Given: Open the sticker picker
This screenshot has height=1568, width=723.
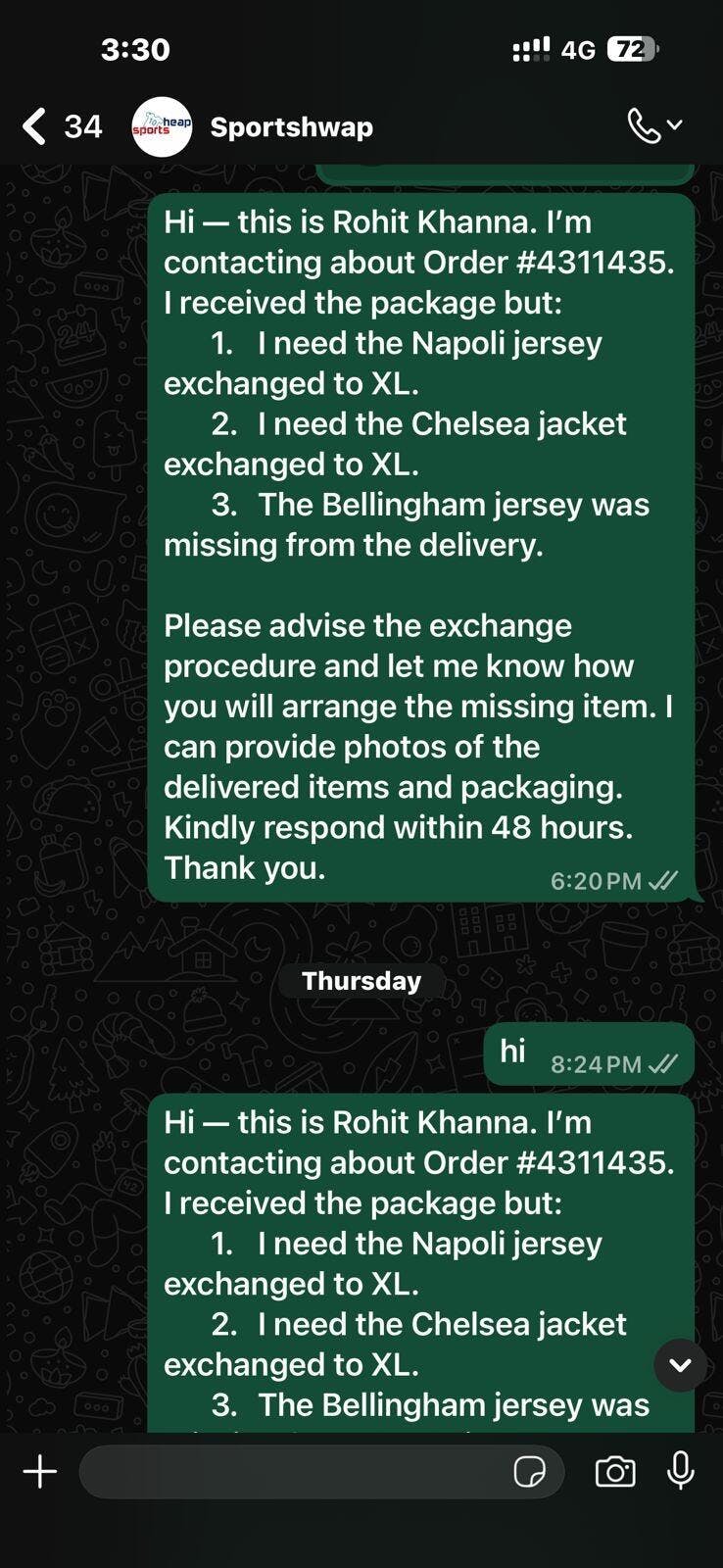Looking at the screenshot, I should pyautogui.click(x=530, y=1471).
